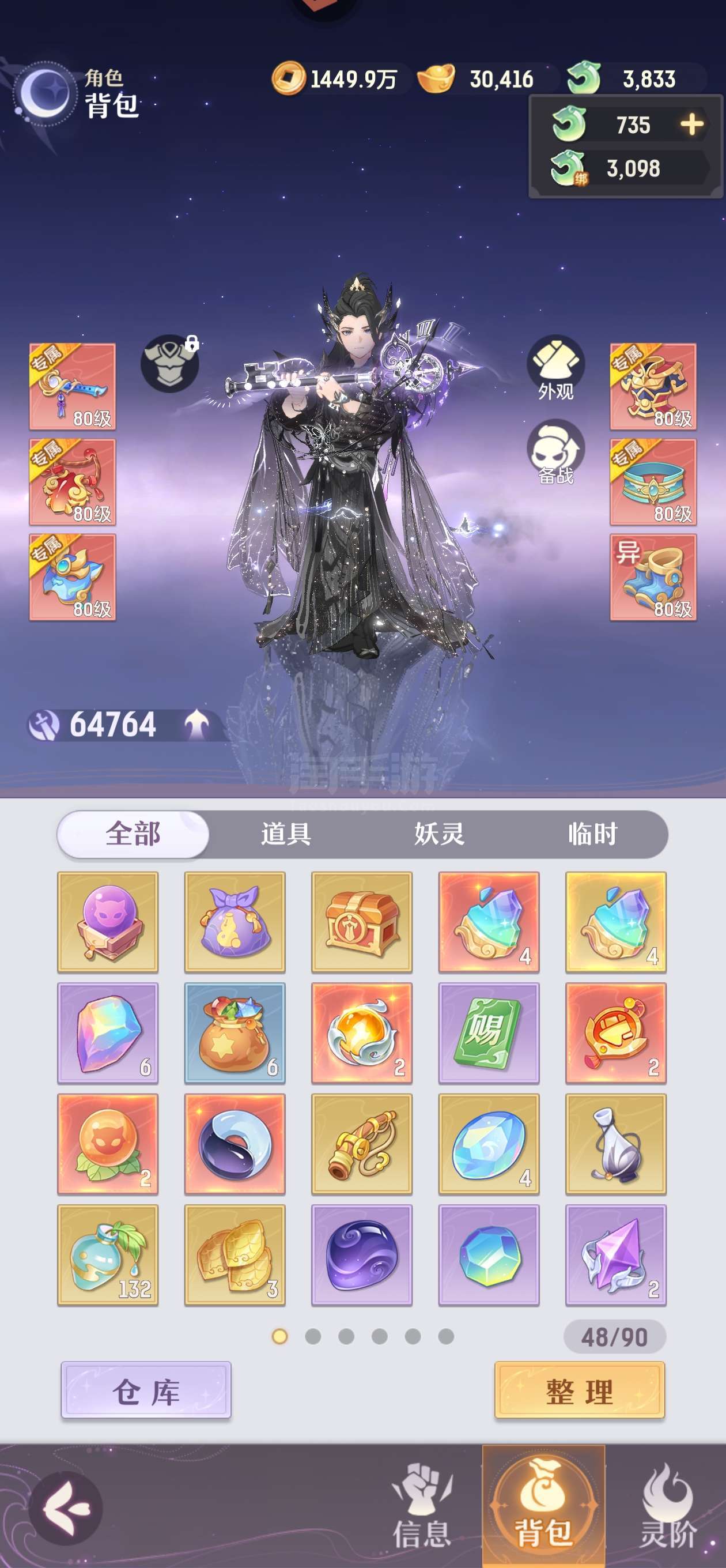Select the yin-yang orb item
Screen dimensions: 726x1568
coord(235,1144)
